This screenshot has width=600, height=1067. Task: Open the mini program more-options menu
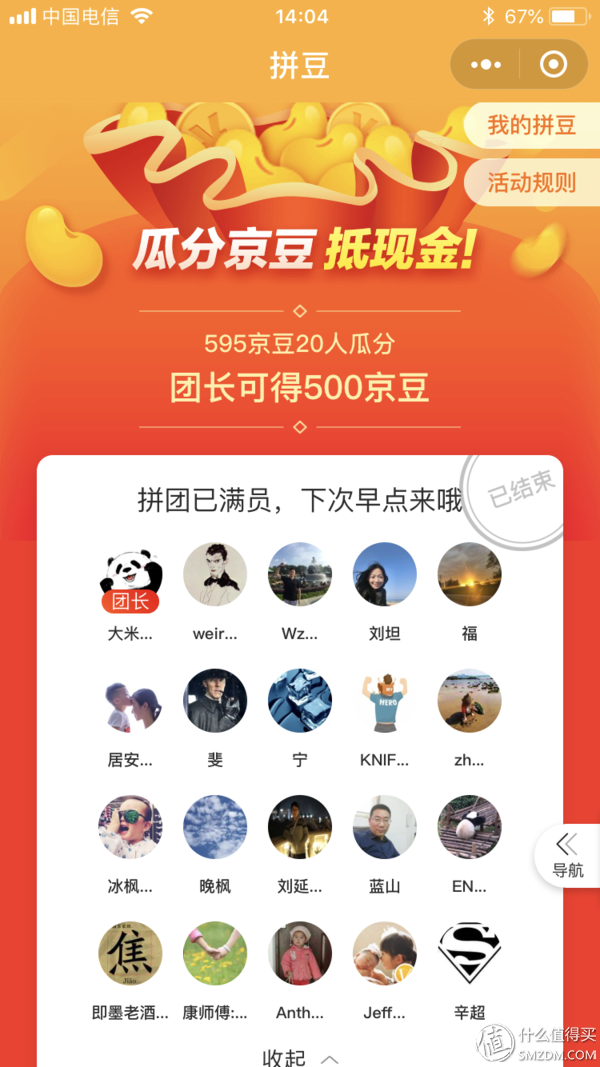(x=486, y=65)
